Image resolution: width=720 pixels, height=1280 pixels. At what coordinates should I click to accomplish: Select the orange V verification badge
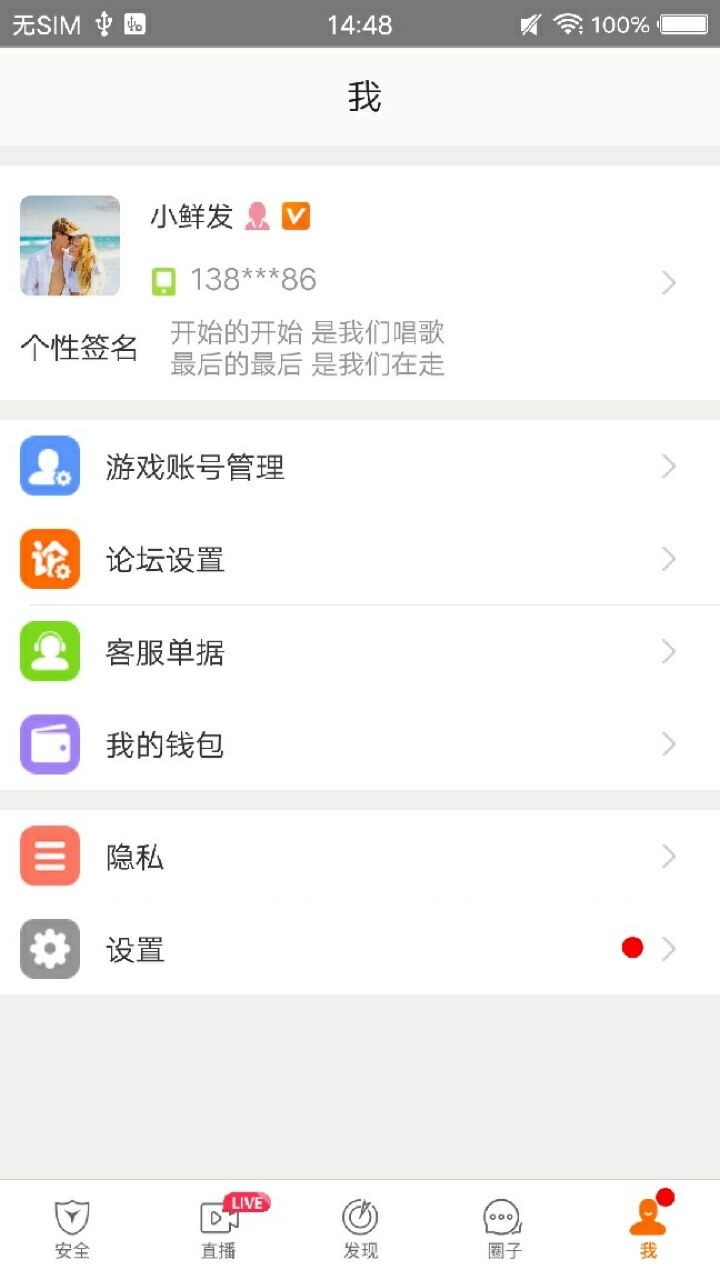[295, 216]
